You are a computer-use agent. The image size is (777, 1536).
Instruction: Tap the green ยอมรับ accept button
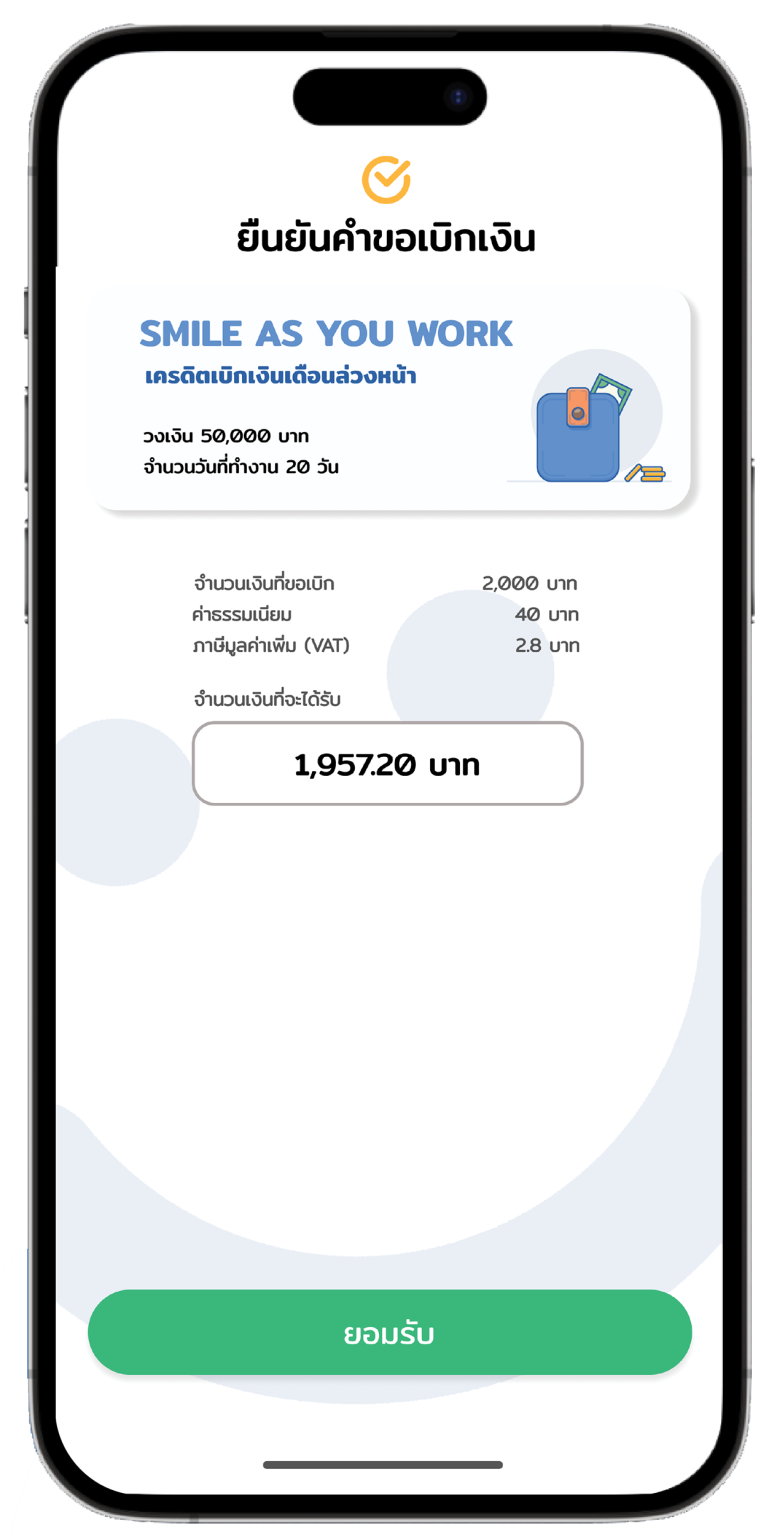click(389, 1333)
